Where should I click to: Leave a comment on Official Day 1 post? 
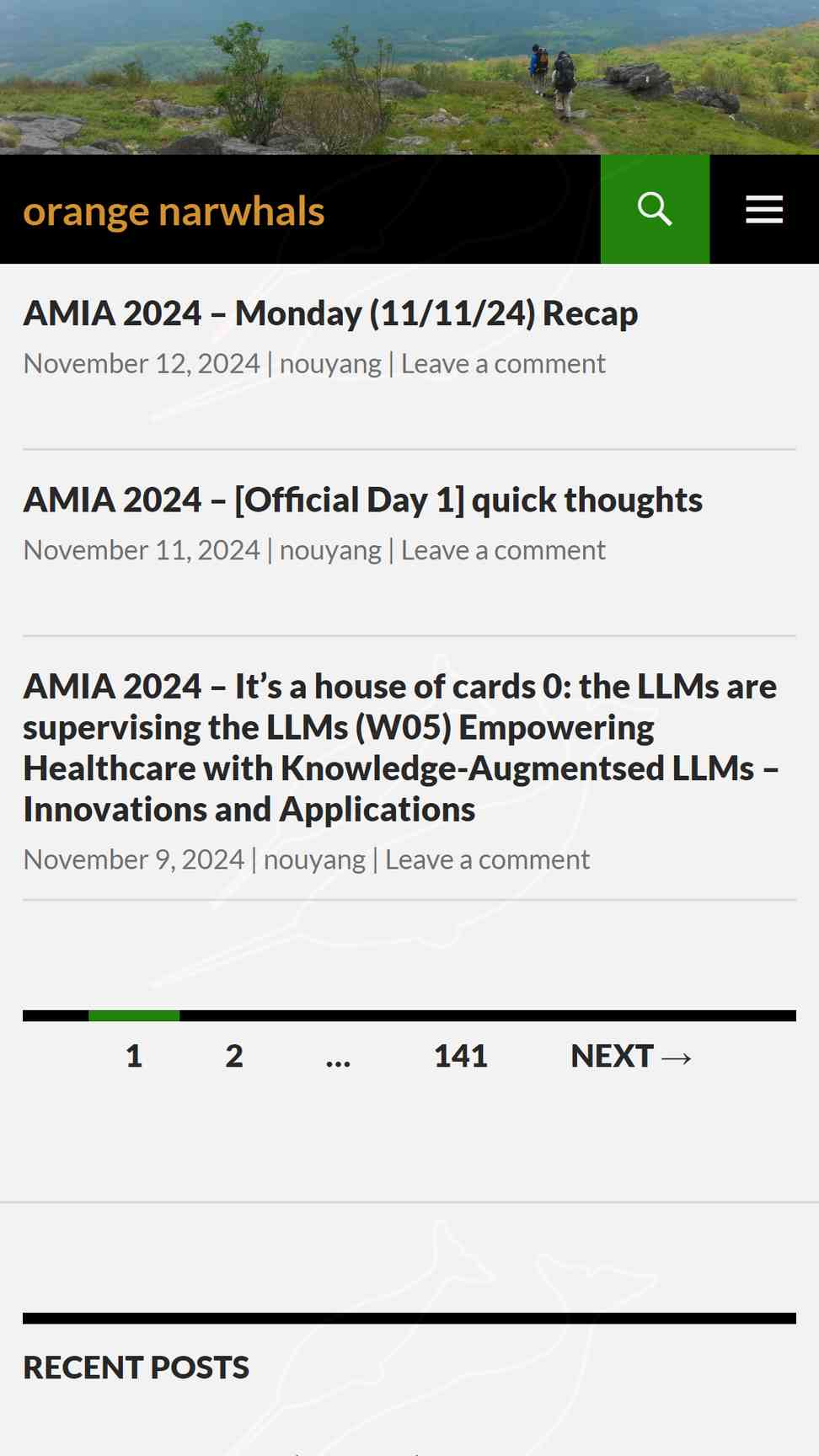[503, 549]
